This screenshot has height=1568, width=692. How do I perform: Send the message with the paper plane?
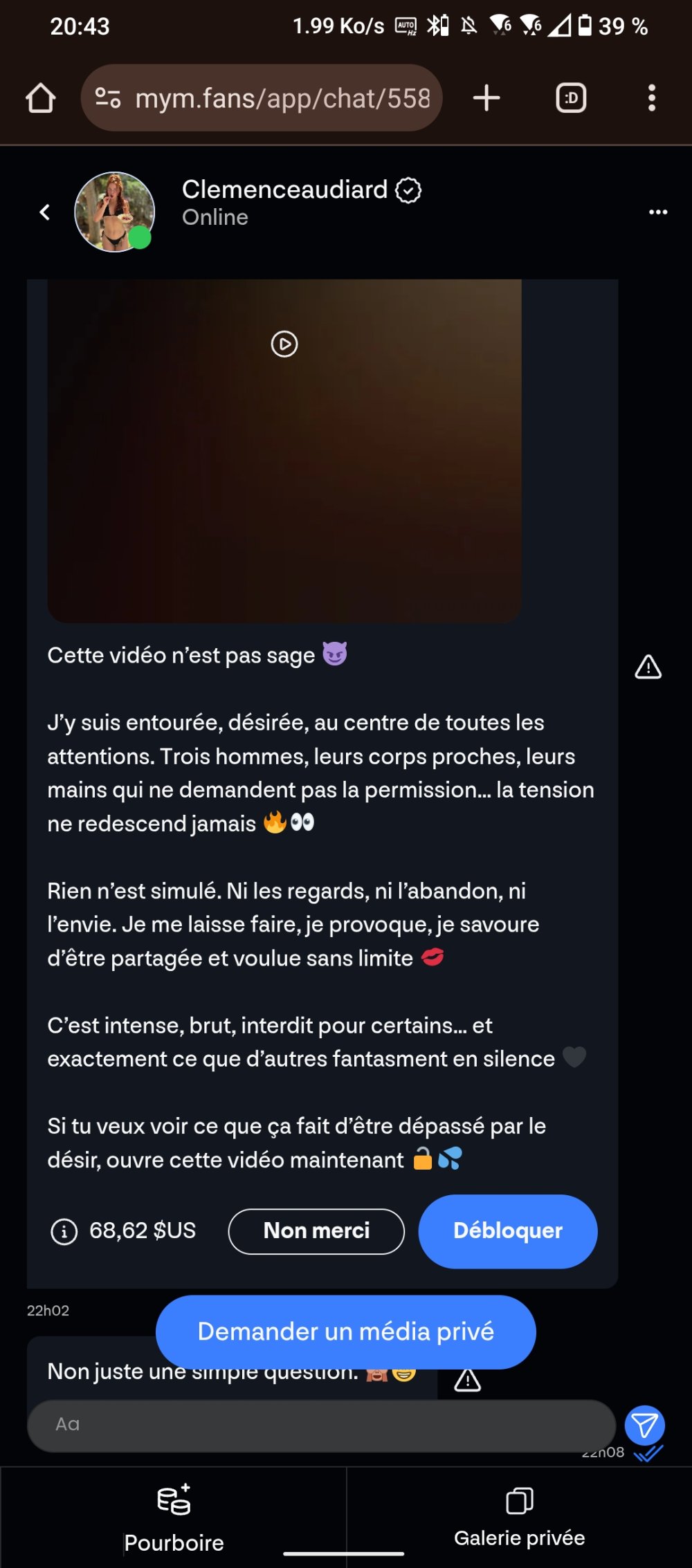coord(644,1425)
